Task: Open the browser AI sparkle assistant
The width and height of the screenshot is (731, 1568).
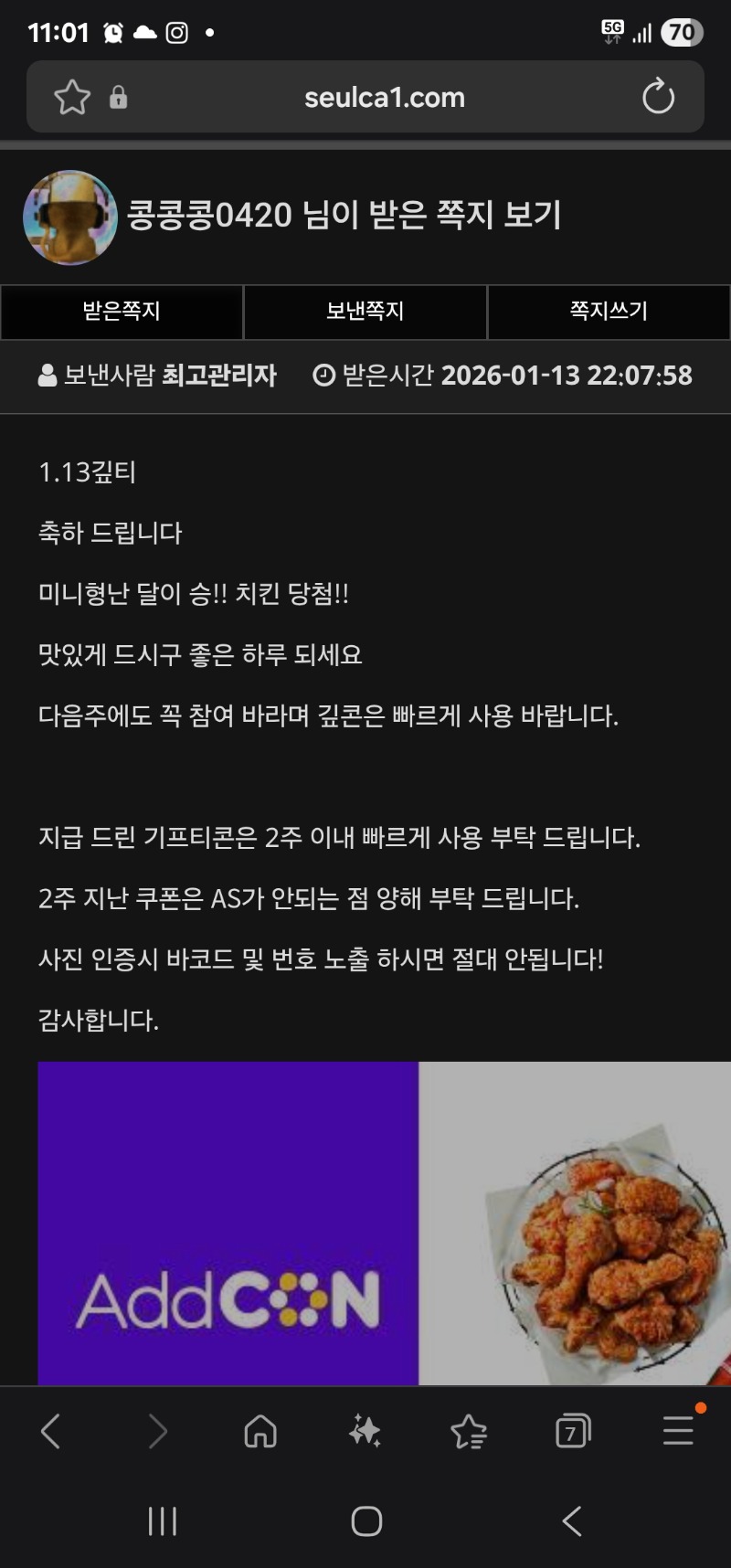Action: (x=365, y=1431)
